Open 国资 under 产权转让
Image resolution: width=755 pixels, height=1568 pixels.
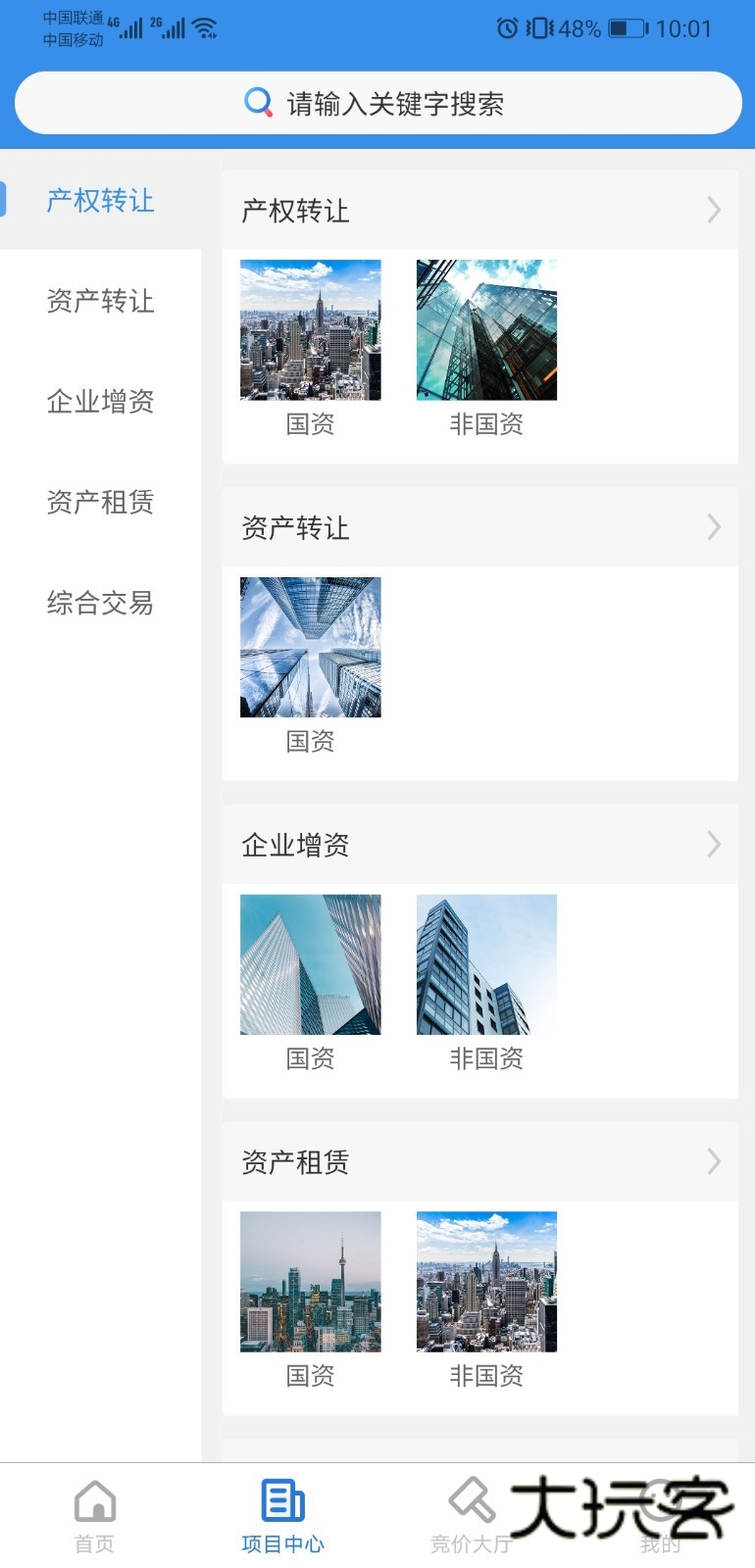[x=310, y=329]
